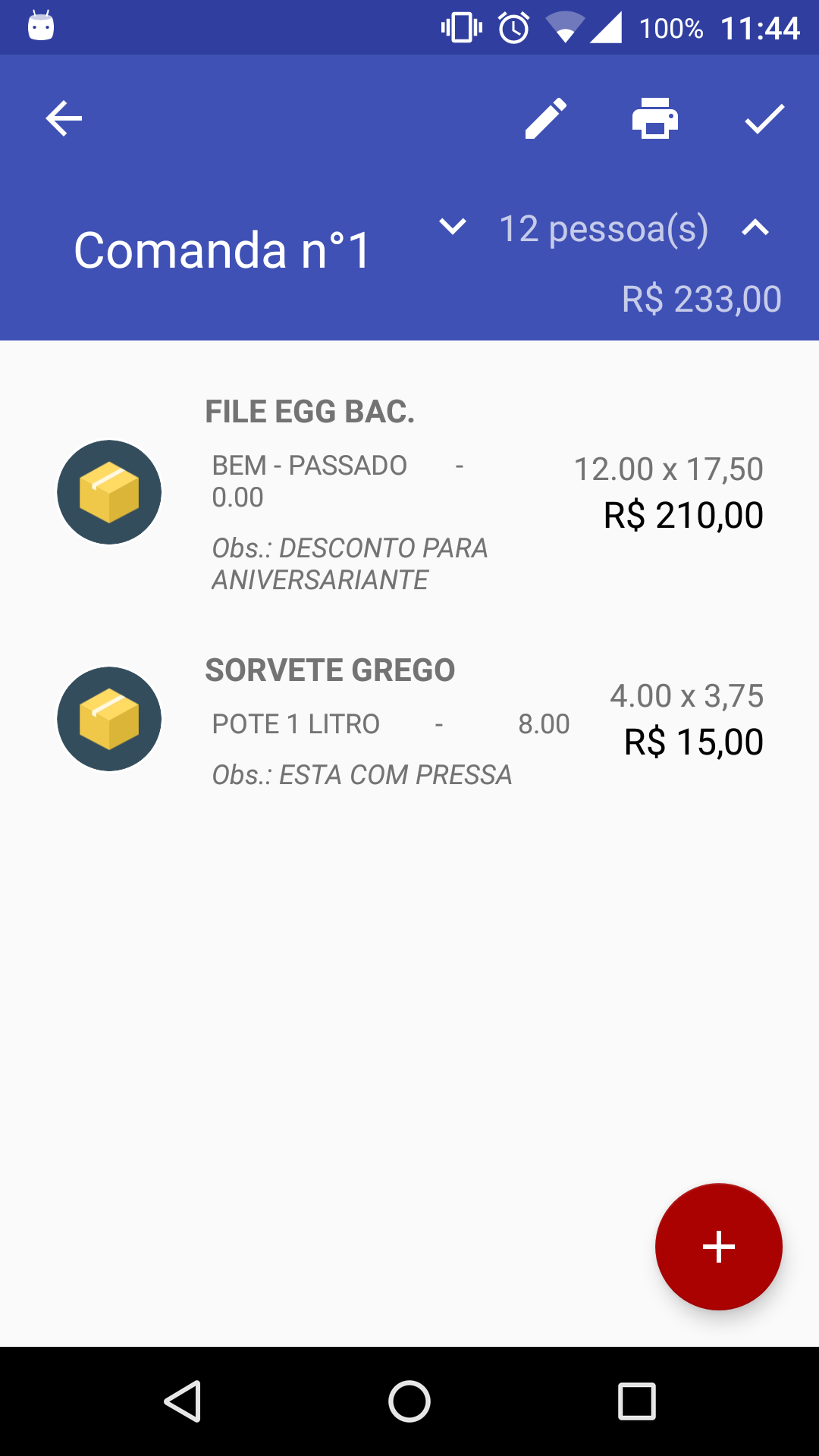Tap the Comanda n°1 title
The height and width of the screenshot is (1456, 819).
[221, 250]
